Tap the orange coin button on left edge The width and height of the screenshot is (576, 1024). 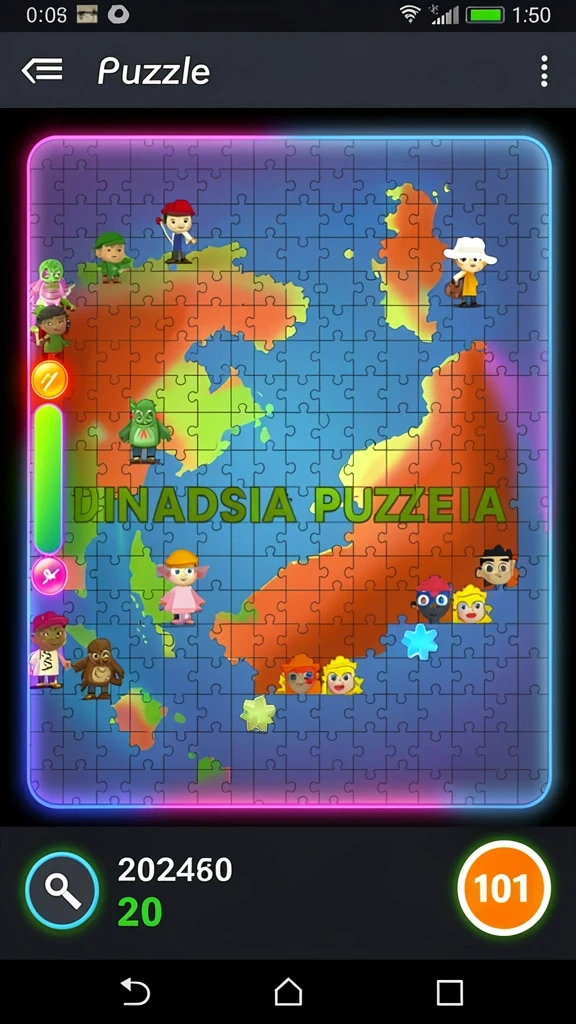pos(50,379)
